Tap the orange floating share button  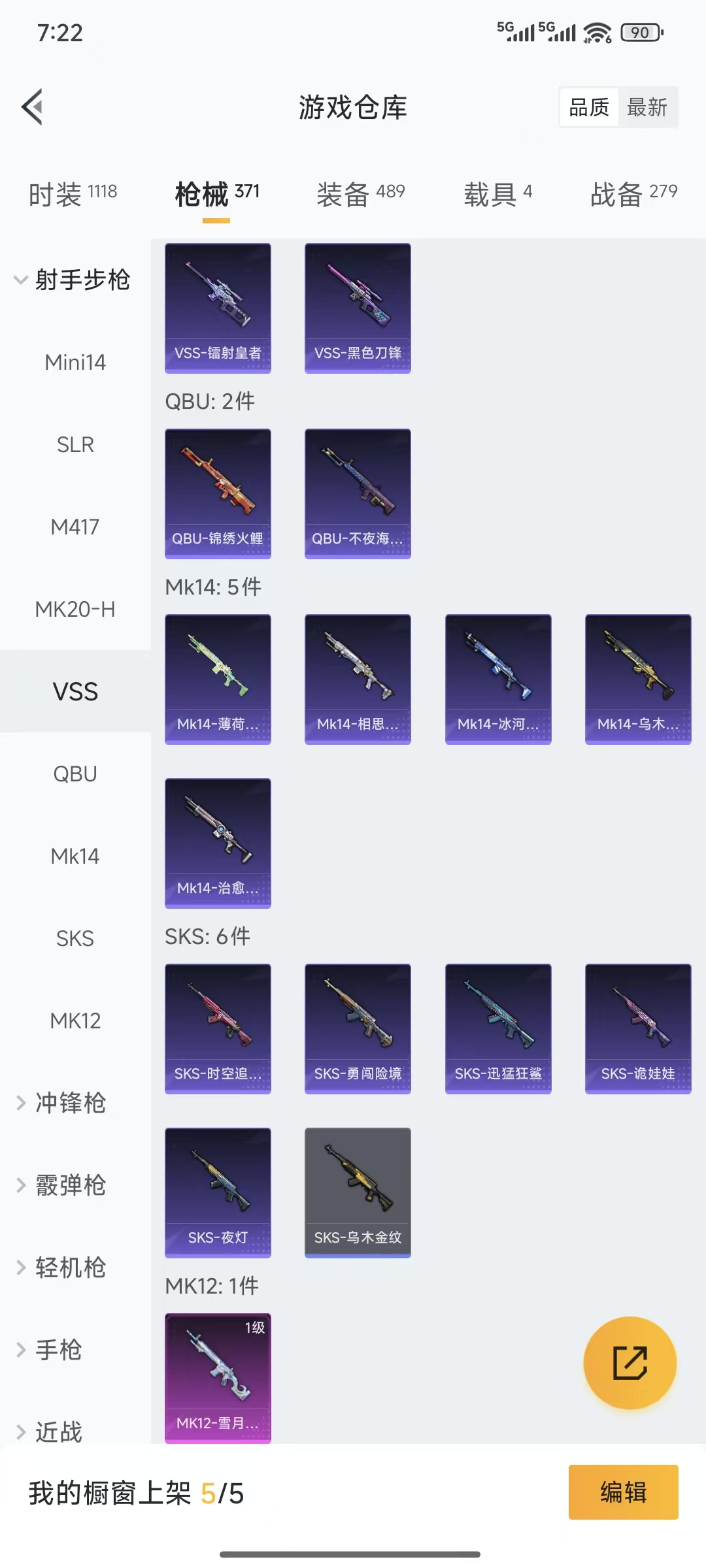coord(630,1363)
